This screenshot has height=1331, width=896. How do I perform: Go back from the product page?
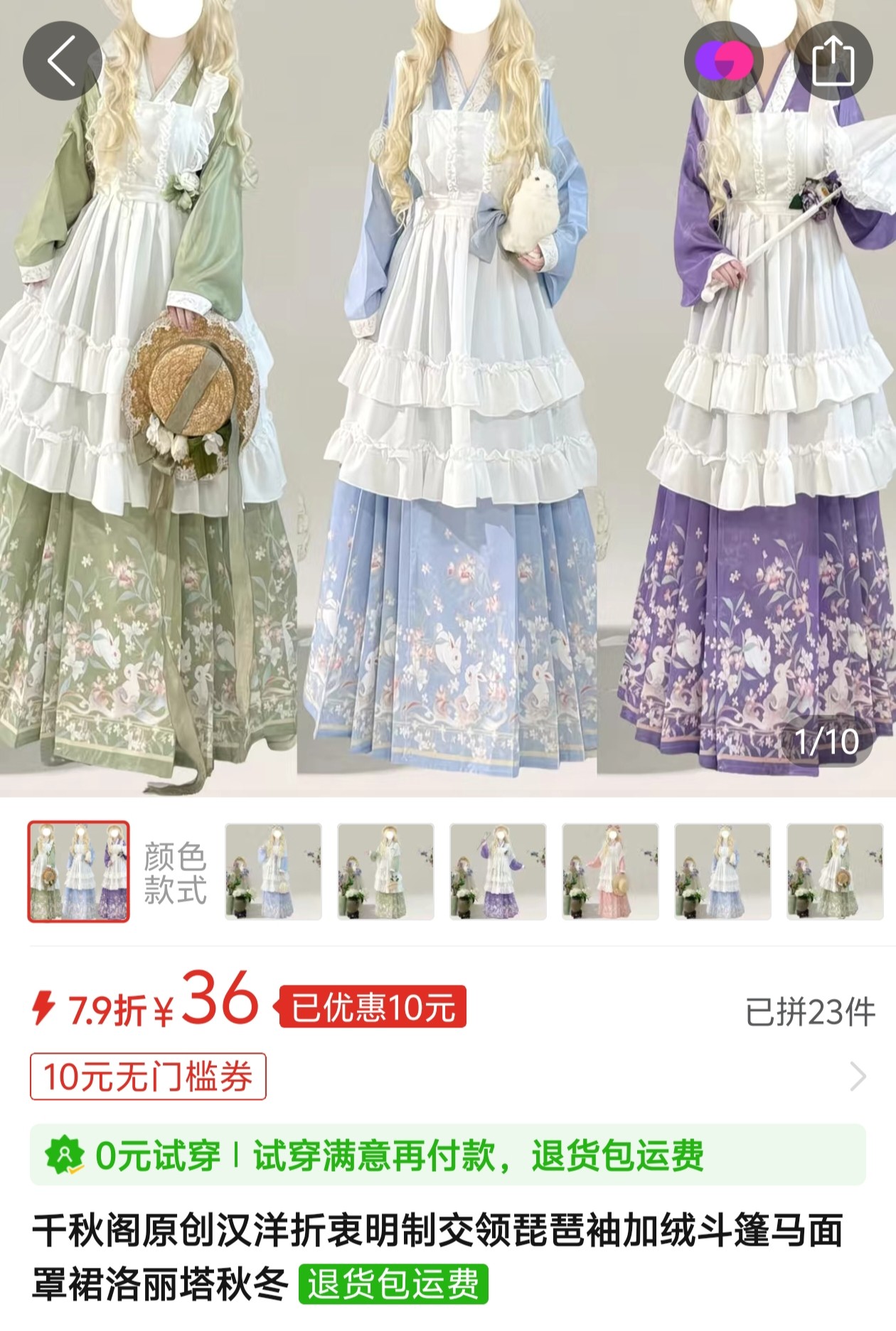click(x=63, y=61)
